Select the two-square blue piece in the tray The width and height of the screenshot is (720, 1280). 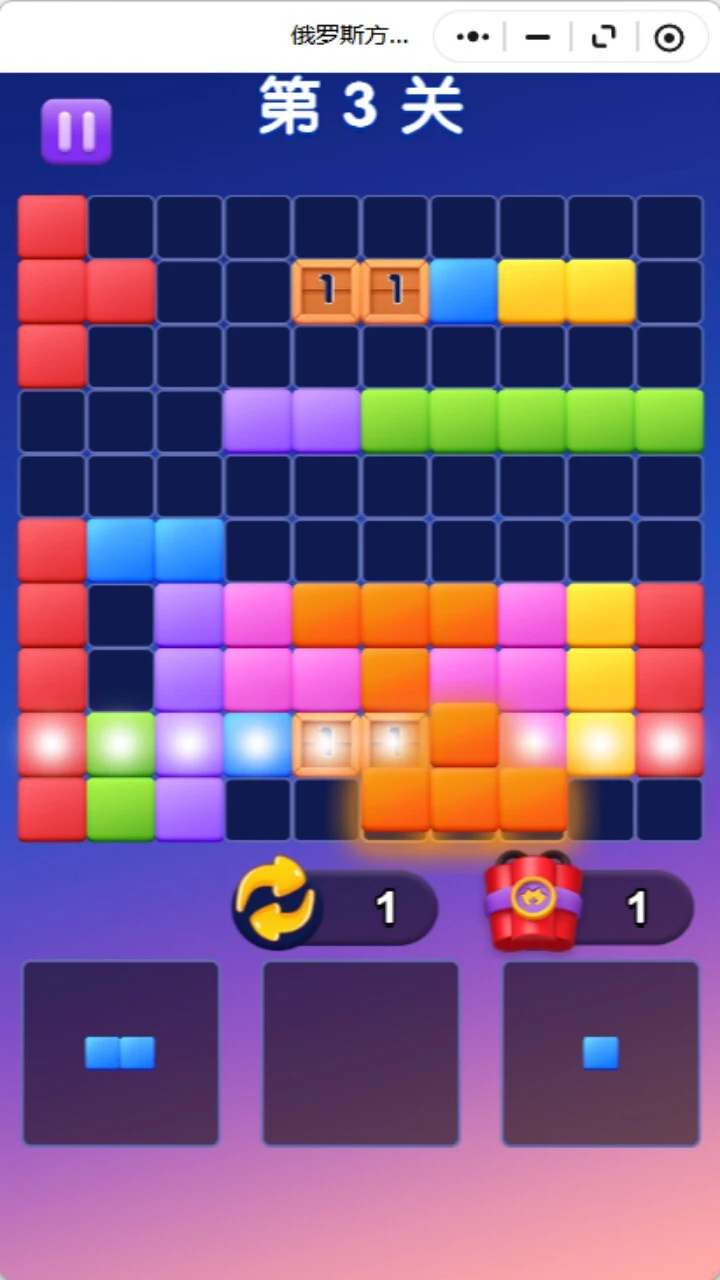click(120, 1053)
